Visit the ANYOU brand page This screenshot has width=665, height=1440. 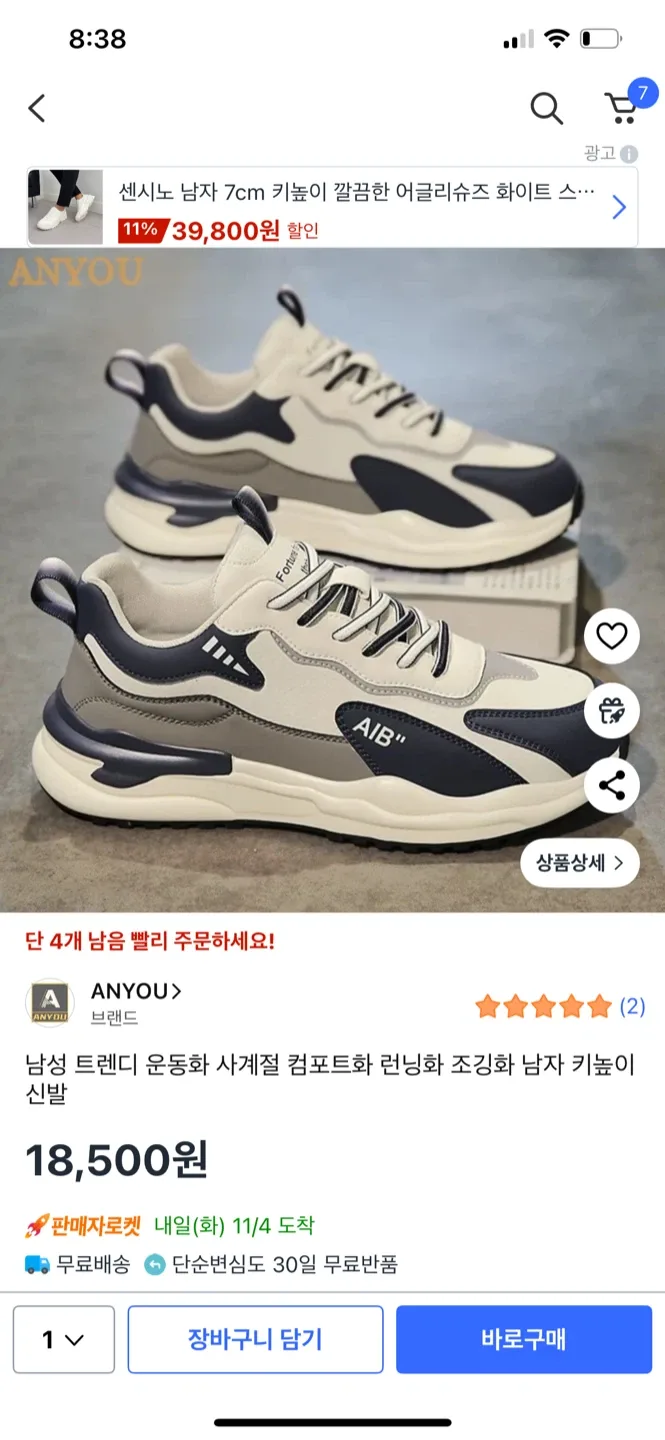(x=136, y=992)
